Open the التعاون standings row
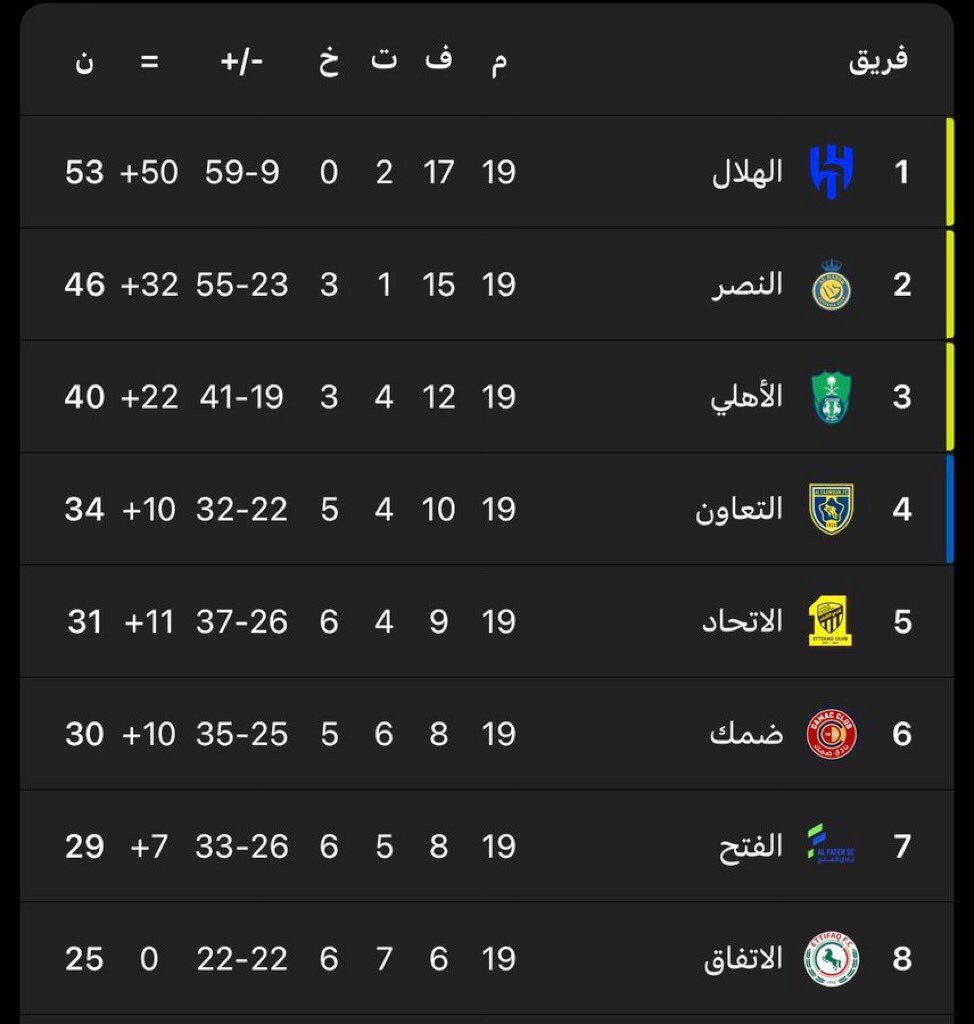The height and width of the screenshot is (1024, 974). point(740,510)
